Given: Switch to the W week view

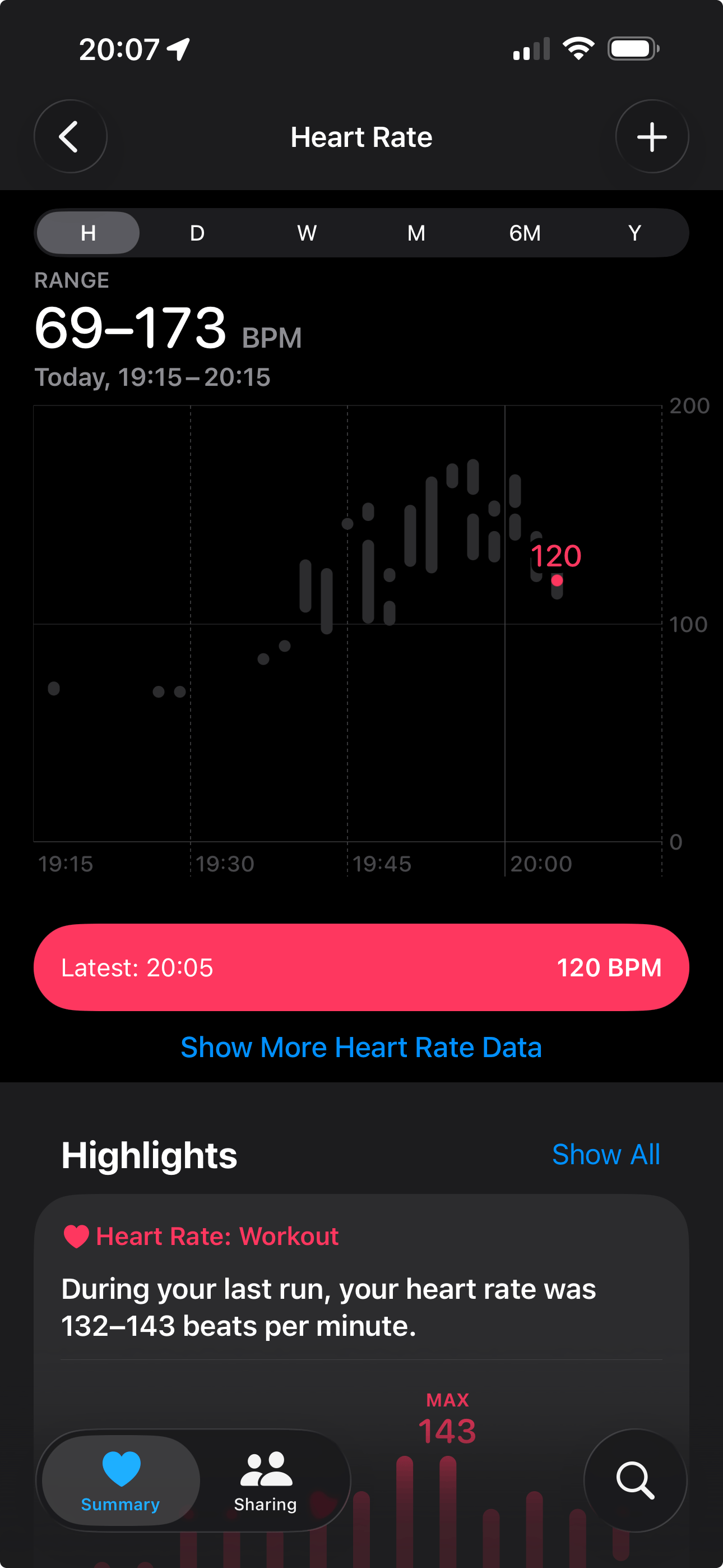Looking at the screenshot, I should click(x=307, y=233).
